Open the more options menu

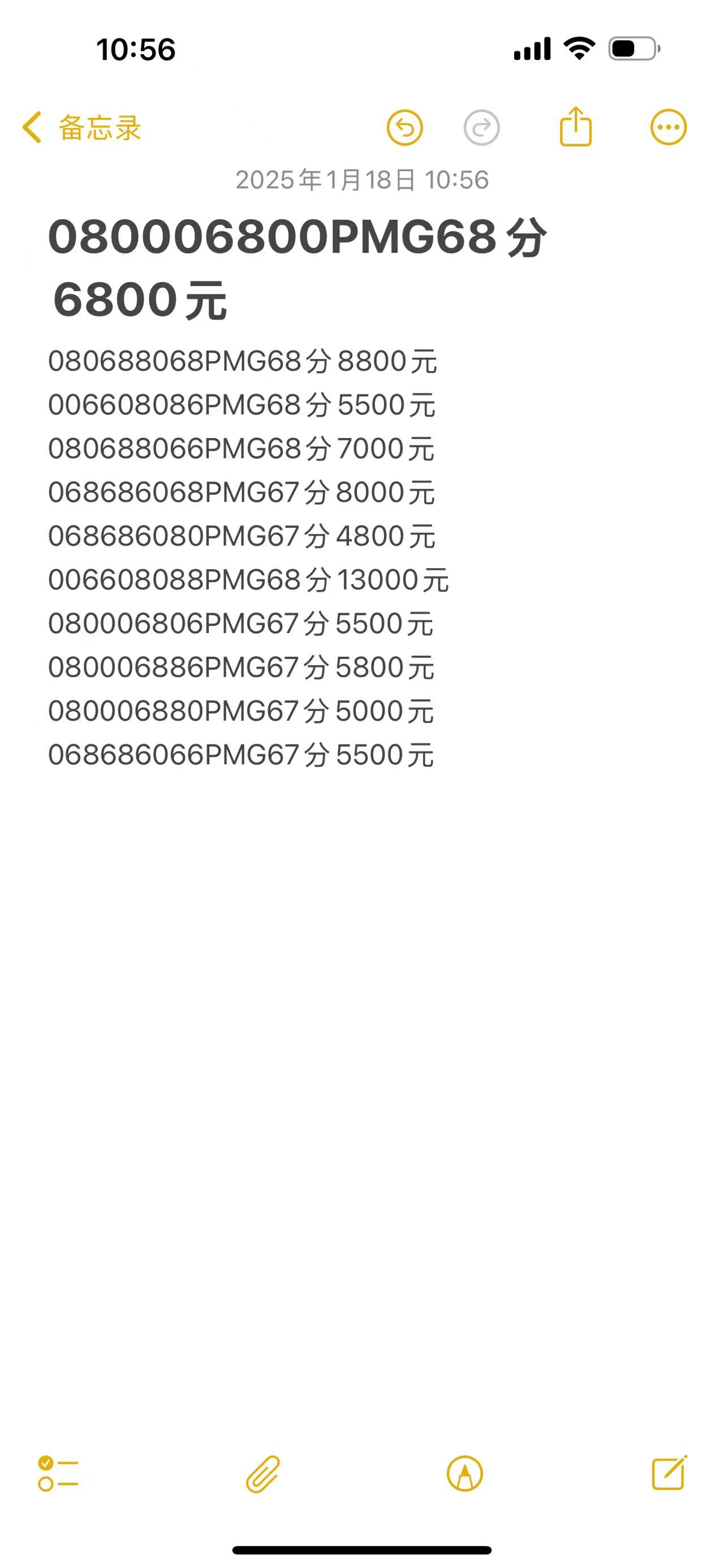(669, 128)
